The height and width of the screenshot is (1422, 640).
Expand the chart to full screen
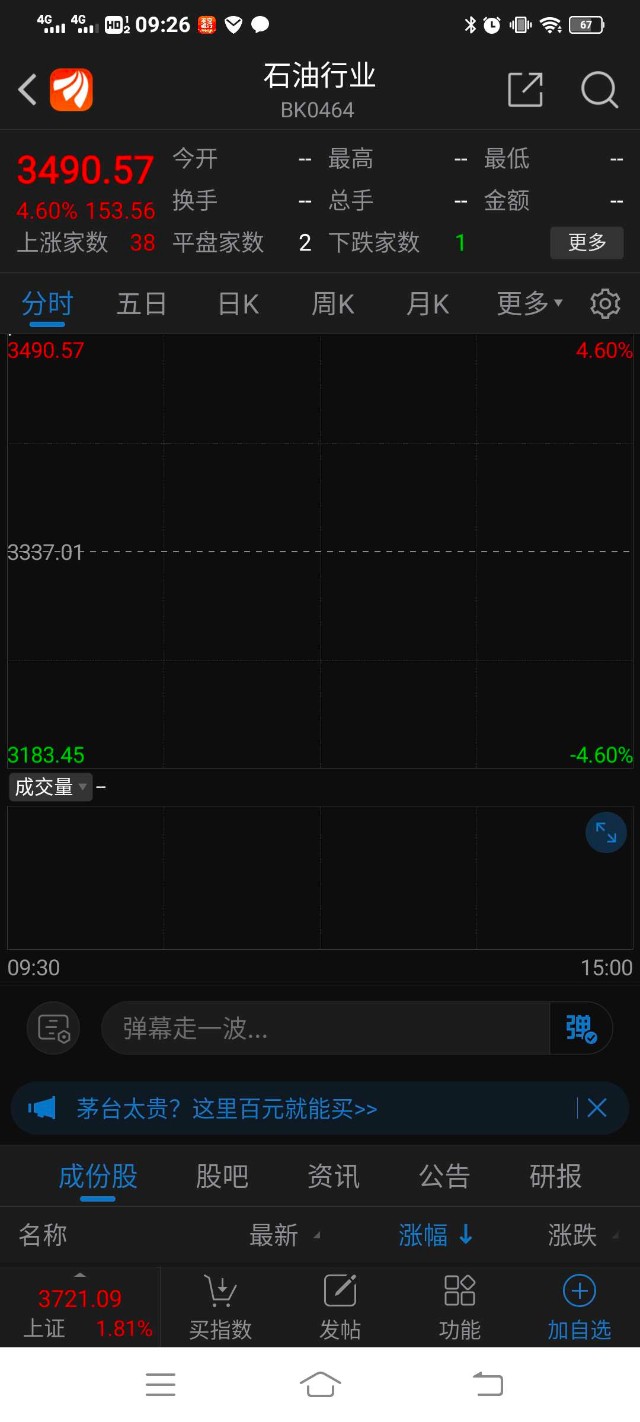[x=606, y=832]
